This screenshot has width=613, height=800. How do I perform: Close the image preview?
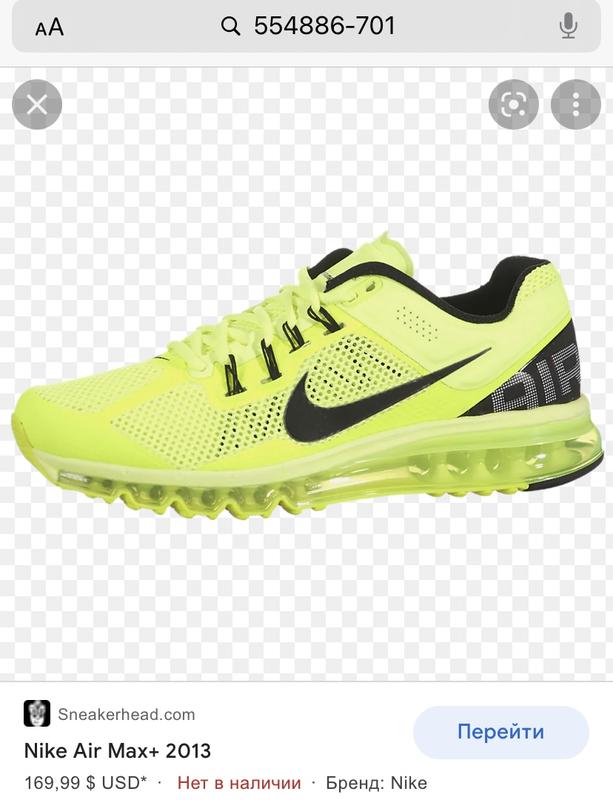(37, 105)
